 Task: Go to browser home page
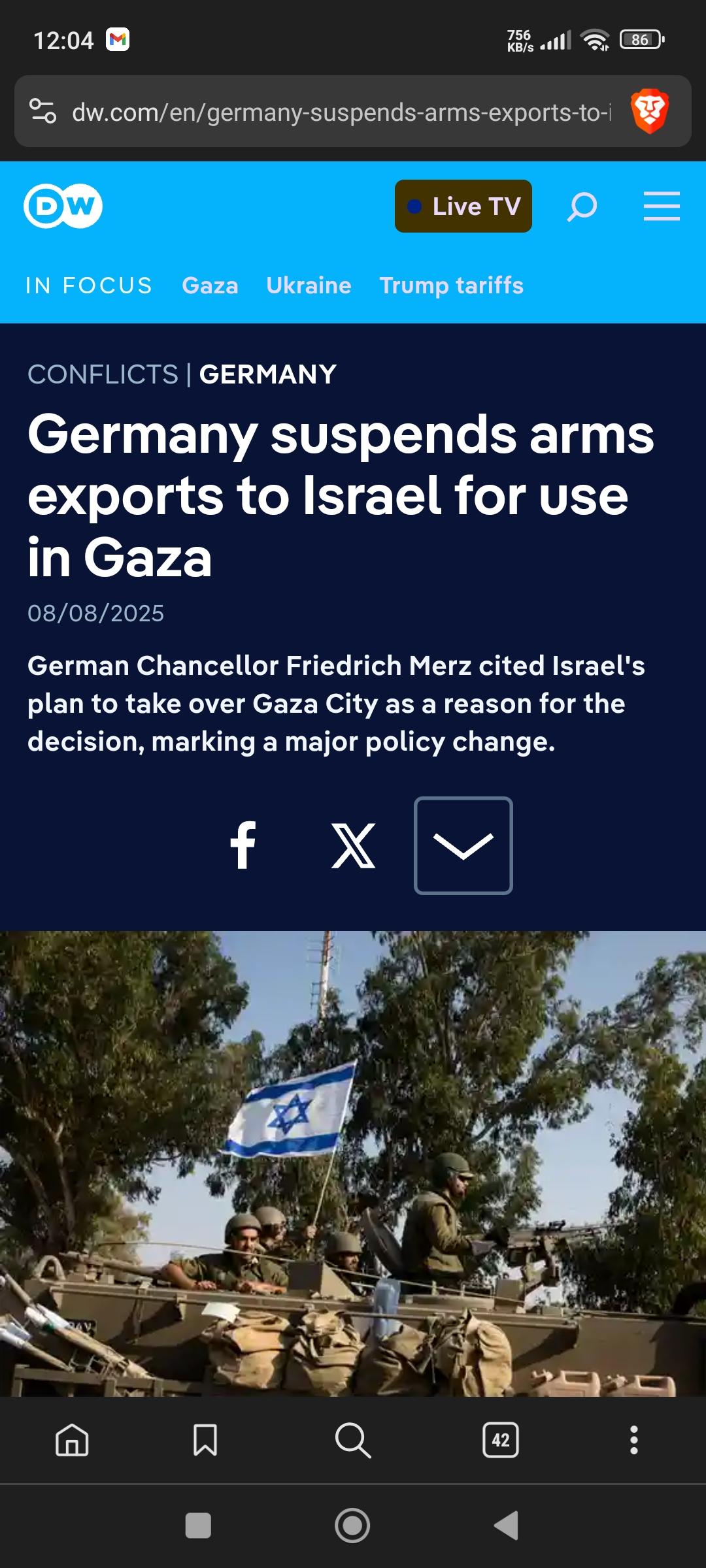tap(72, 1440)
